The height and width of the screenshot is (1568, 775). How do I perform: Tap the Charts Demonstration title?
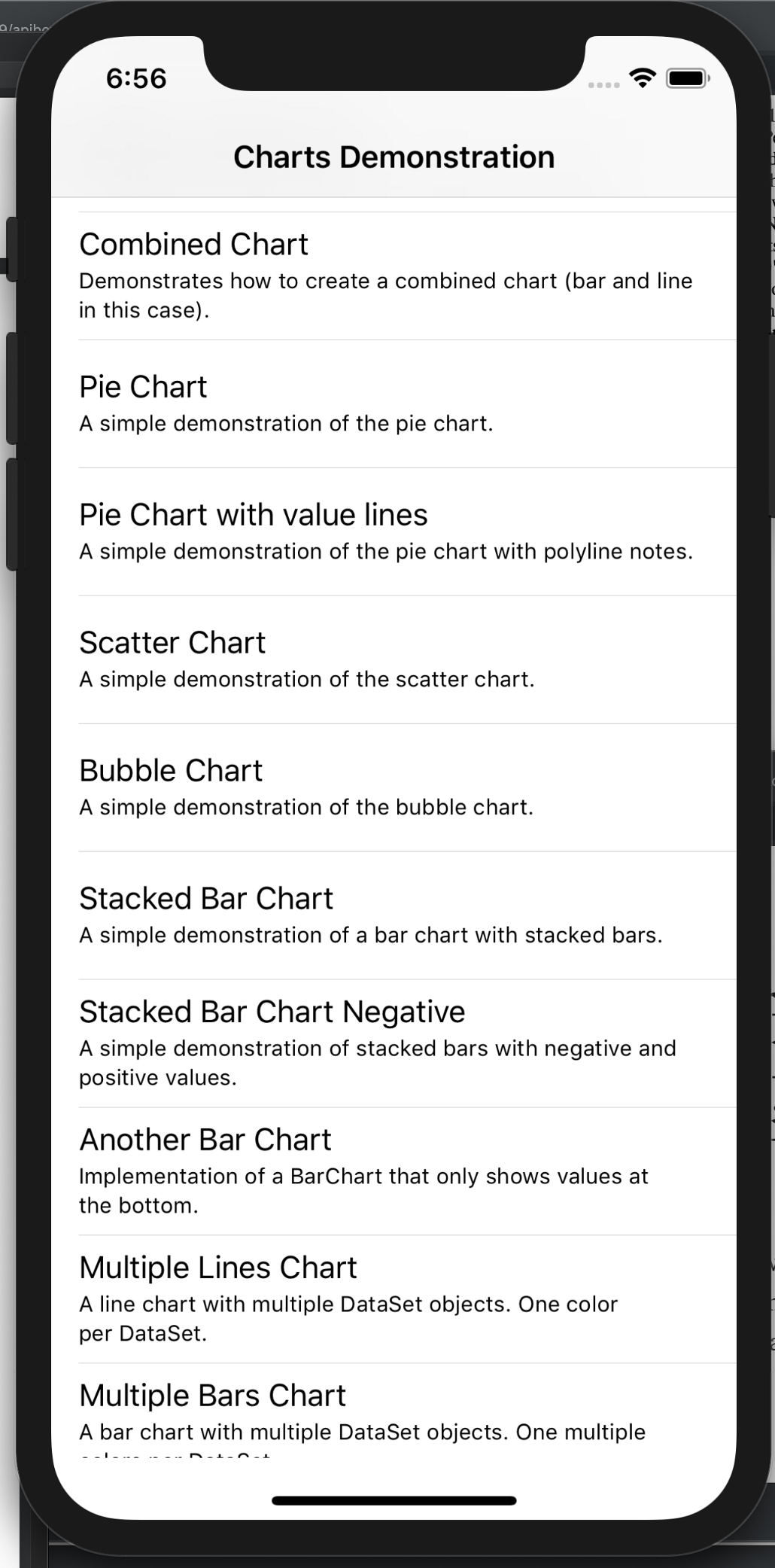click(394, 157)
